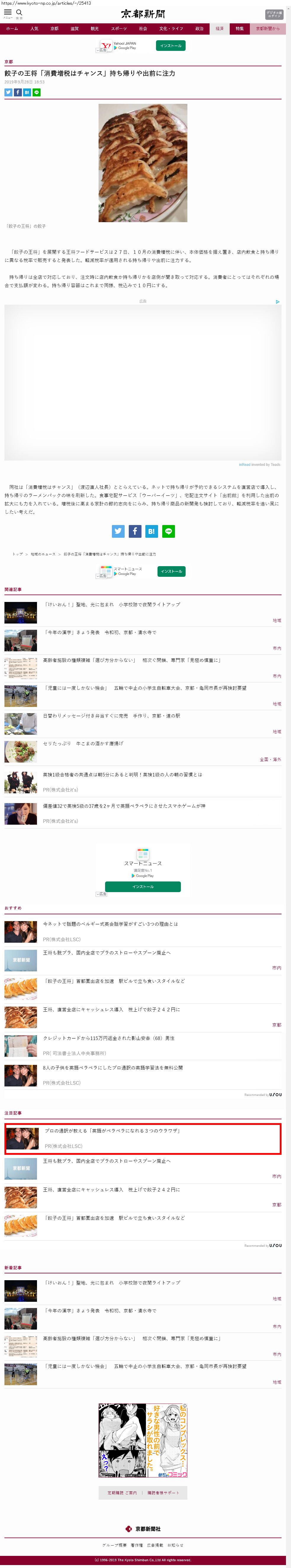The image size is (291, 1568).
Task: Open the hamburger menu
Action: [8, 13]
